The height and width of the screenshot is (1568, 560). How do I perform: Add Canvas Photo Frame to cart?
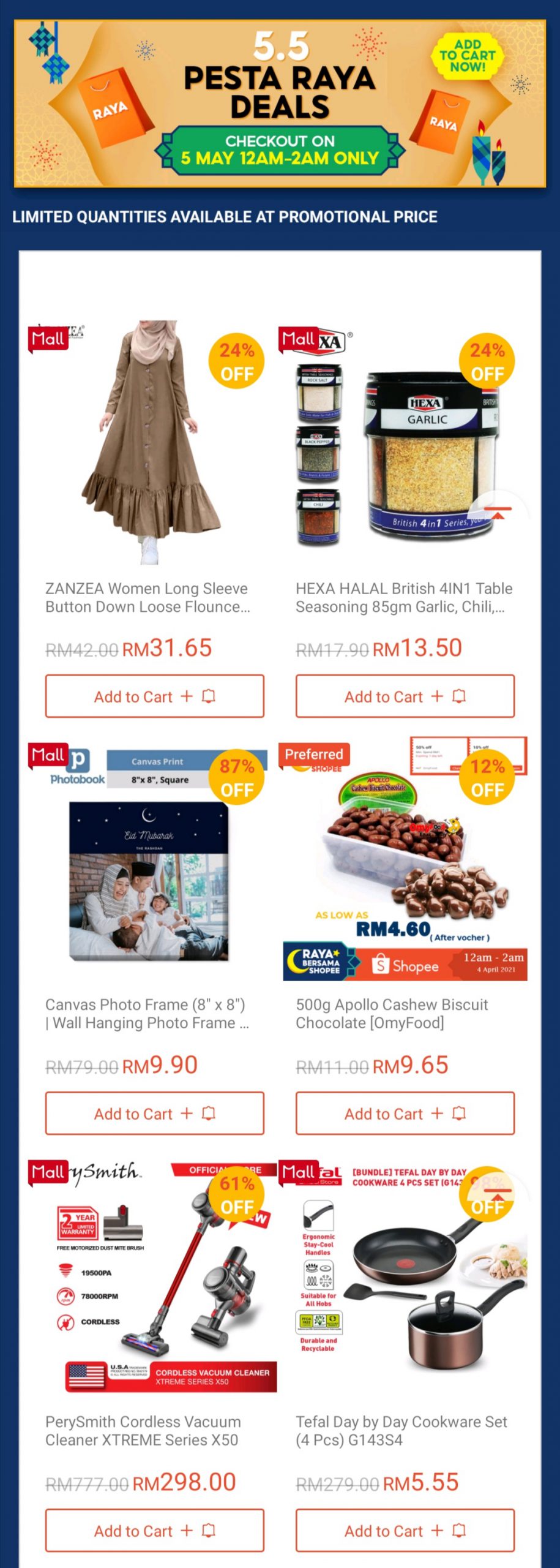tap(154, 1114)
